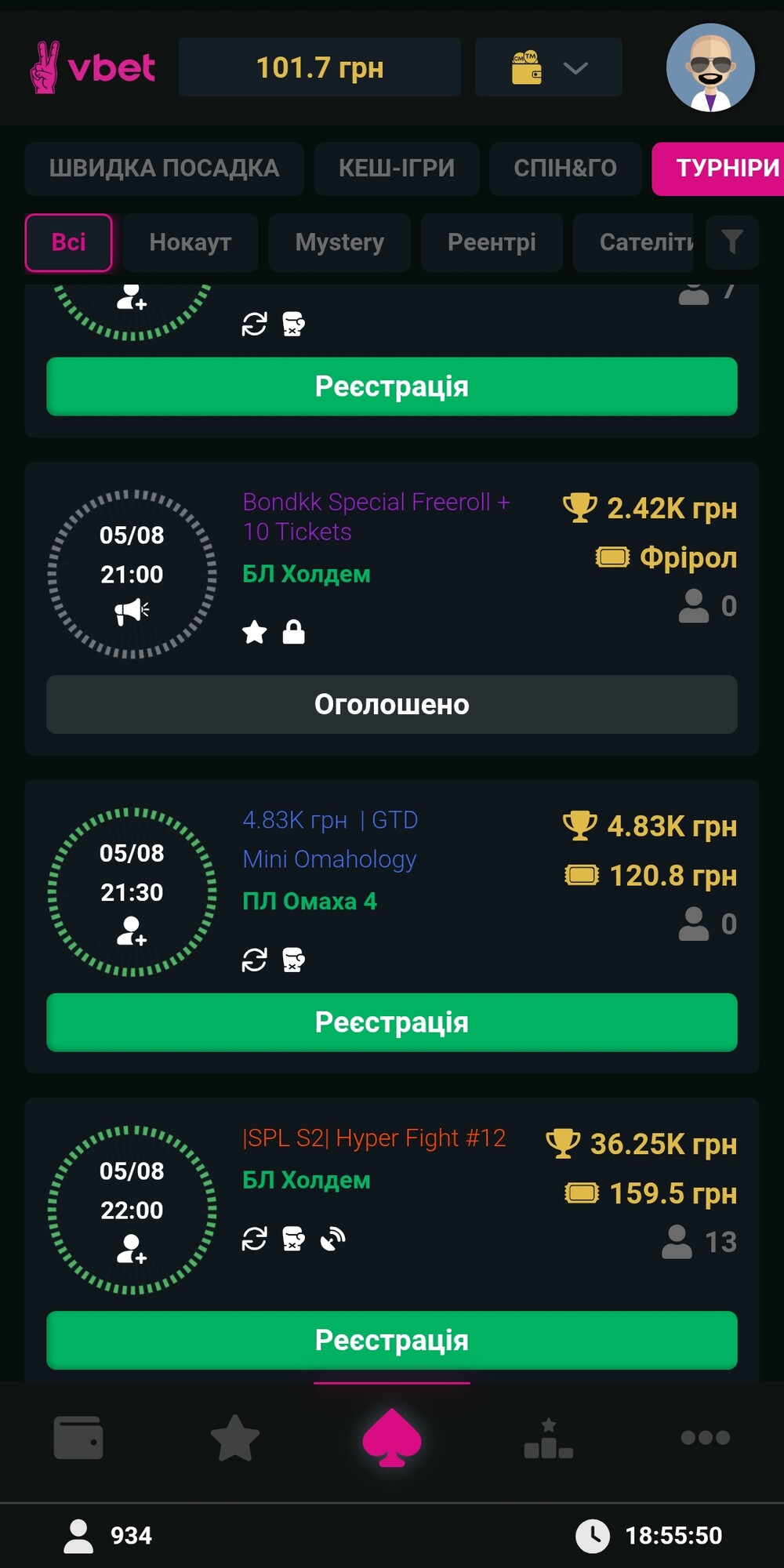The width and height of the screenshot is (784, 1568).
Task: Open the leaderboard podium tab
Action: 549,1438
